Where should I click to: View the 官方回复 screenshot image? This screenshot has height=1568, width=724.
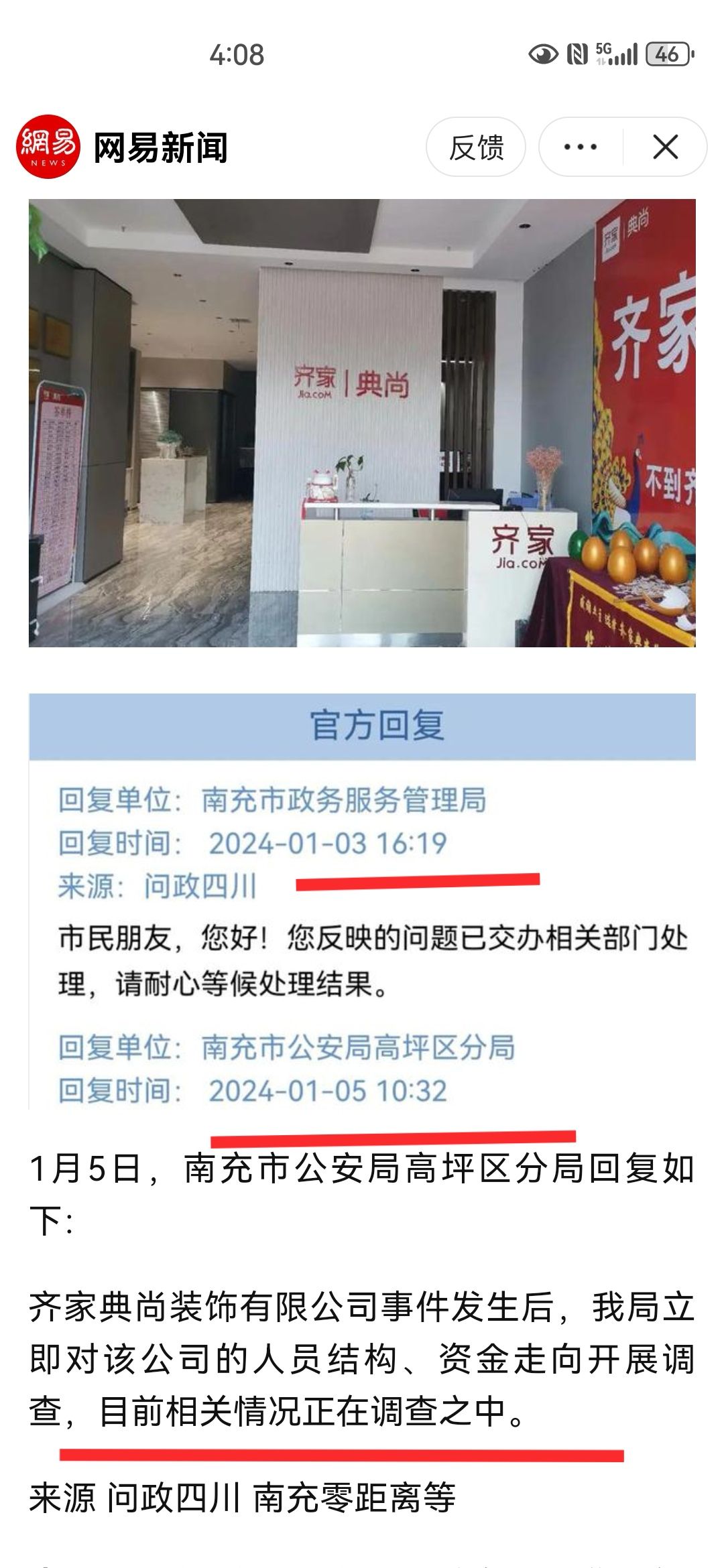click(x=362, y=901)
